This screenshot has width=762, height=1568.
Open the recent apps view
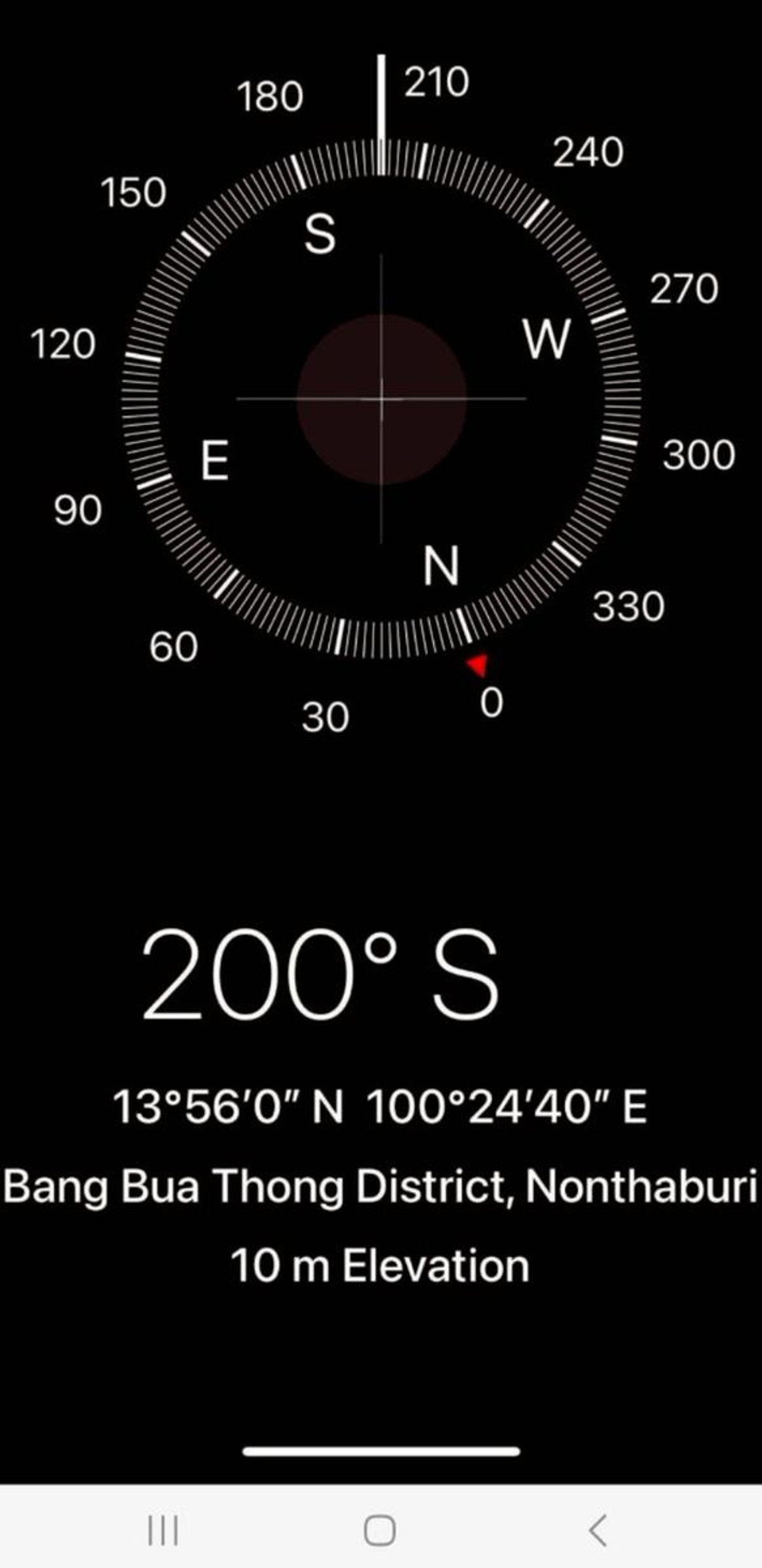[163, 1530]
